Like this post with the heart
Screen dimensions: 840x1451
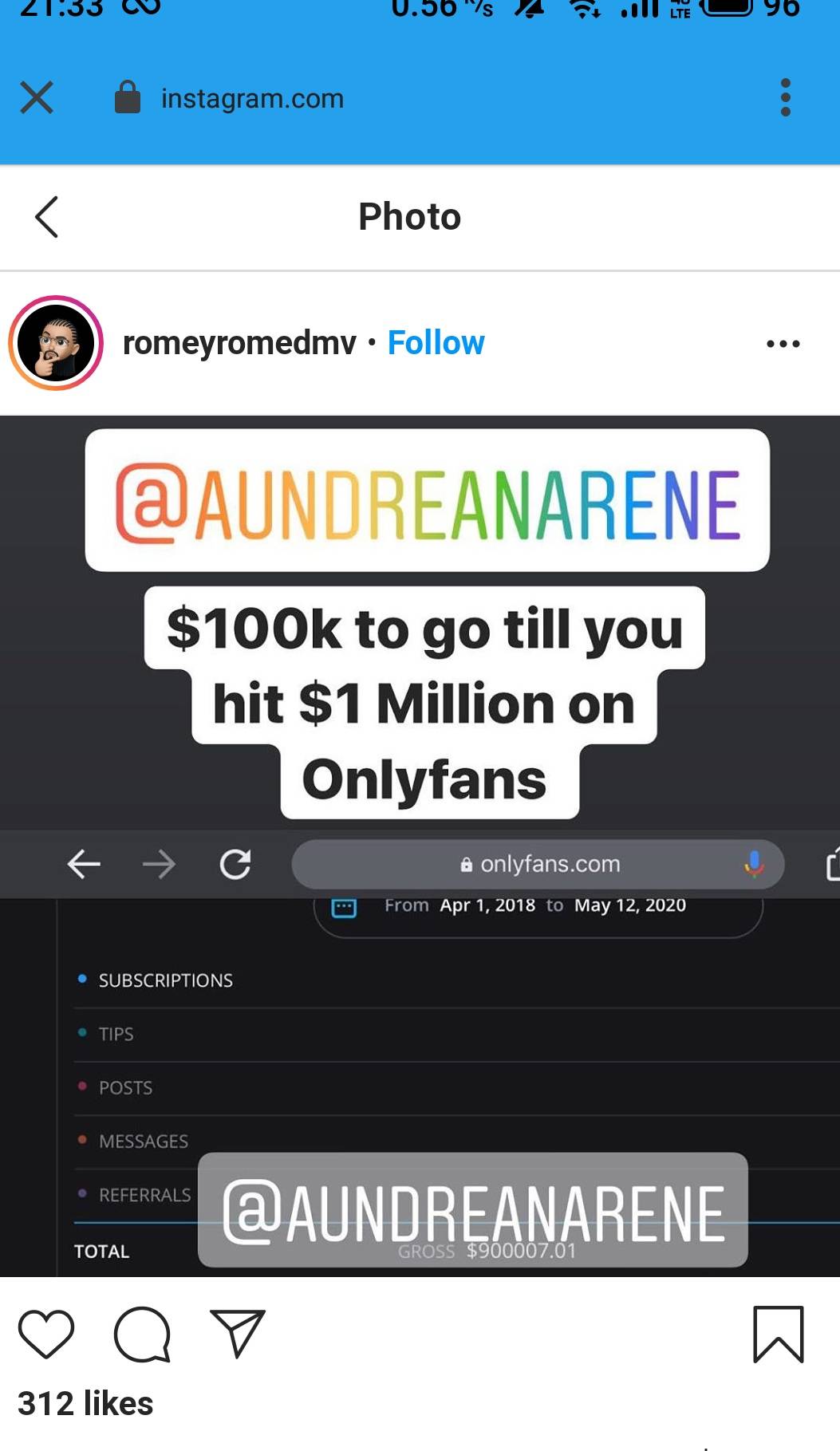click(46, 1334)
